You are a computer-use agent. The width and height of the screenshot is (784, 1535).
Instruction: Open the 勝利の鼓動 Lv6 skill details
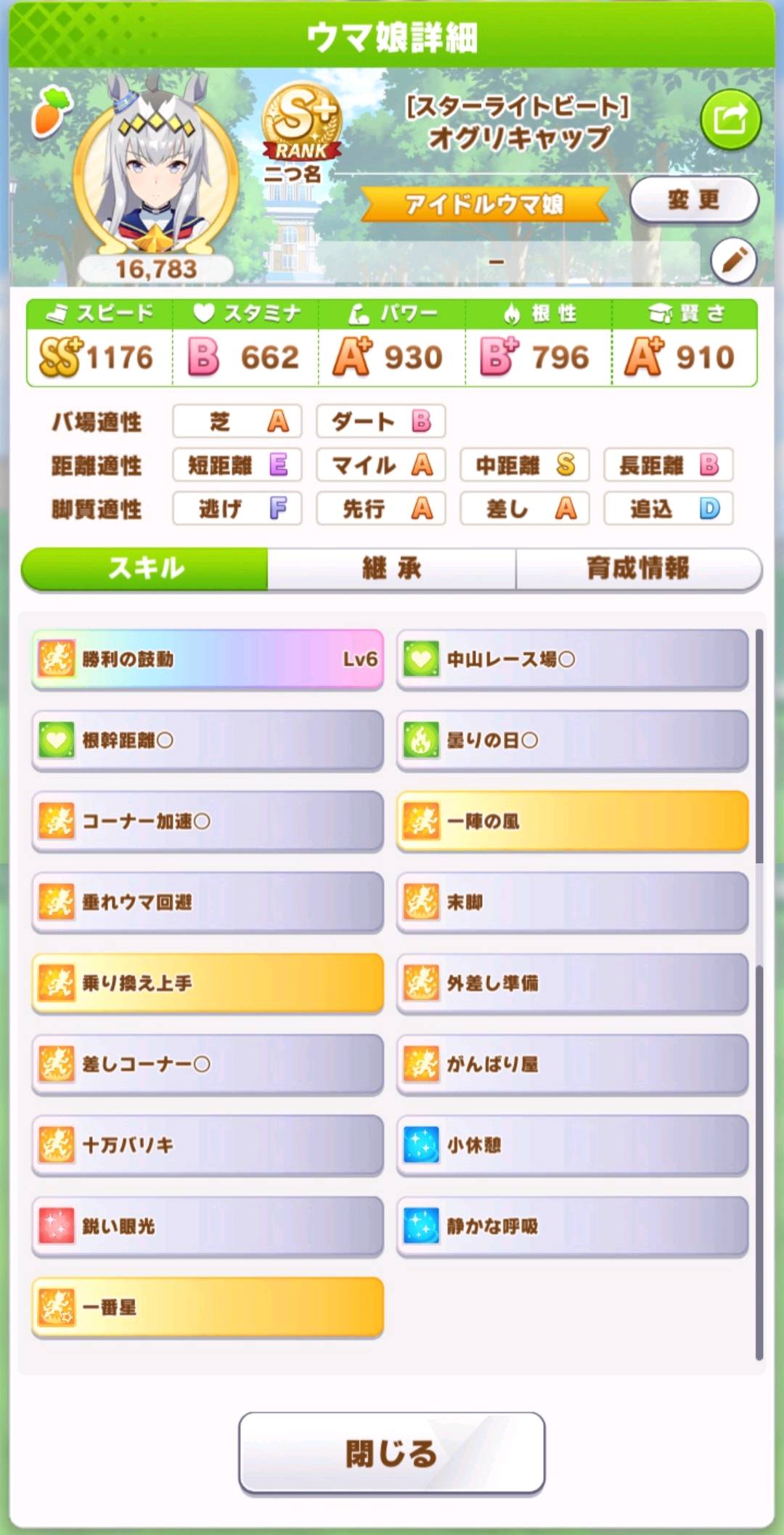(208, 659)
